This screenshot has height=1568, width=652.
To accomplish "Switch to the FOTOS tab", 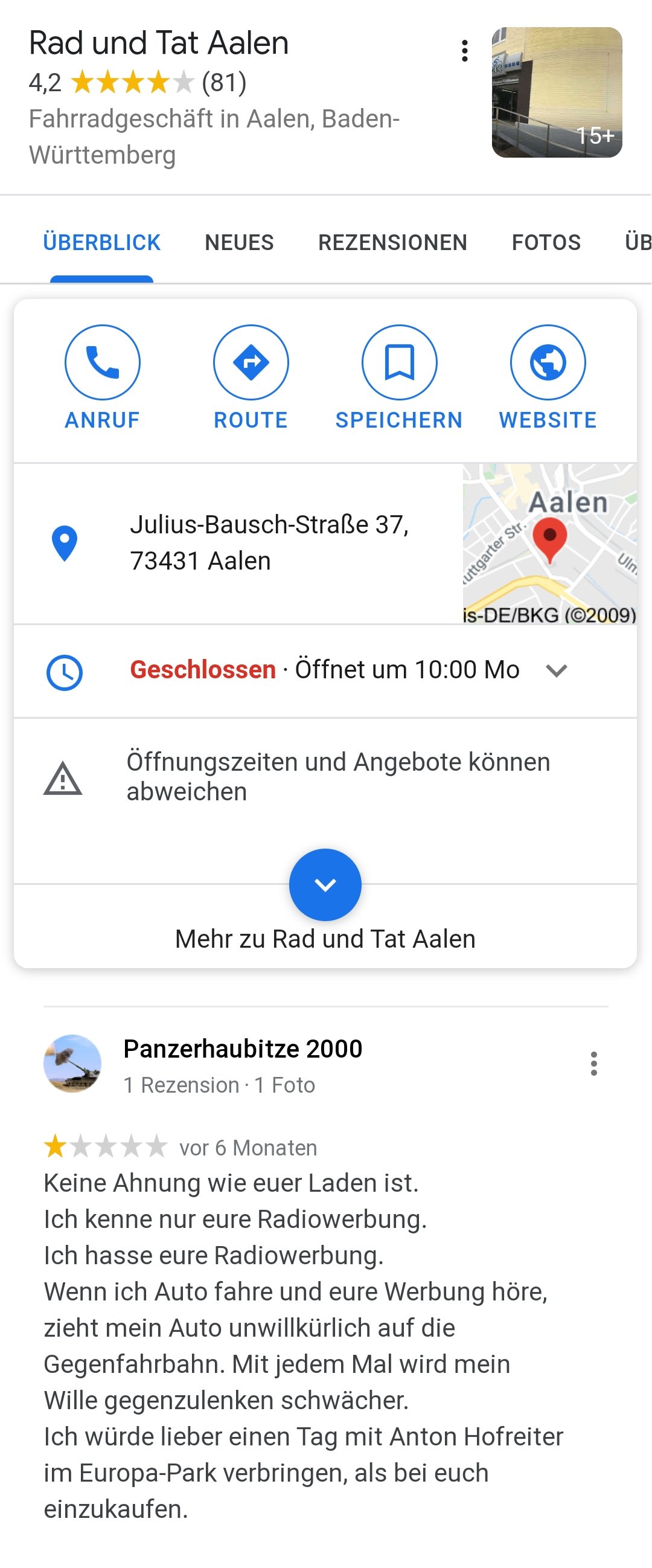I will click(x=546, y=242).
